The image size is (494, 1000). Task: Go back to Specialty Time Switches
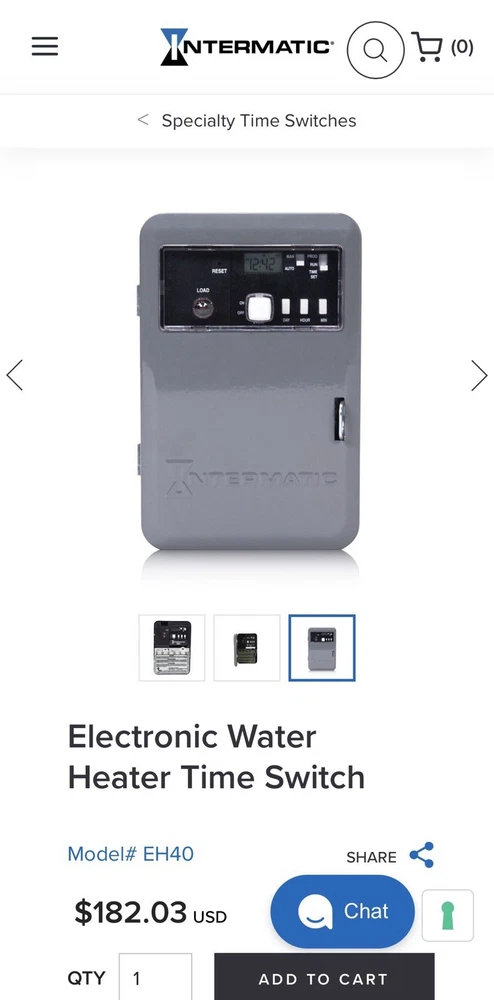click(x=247, y=121)
